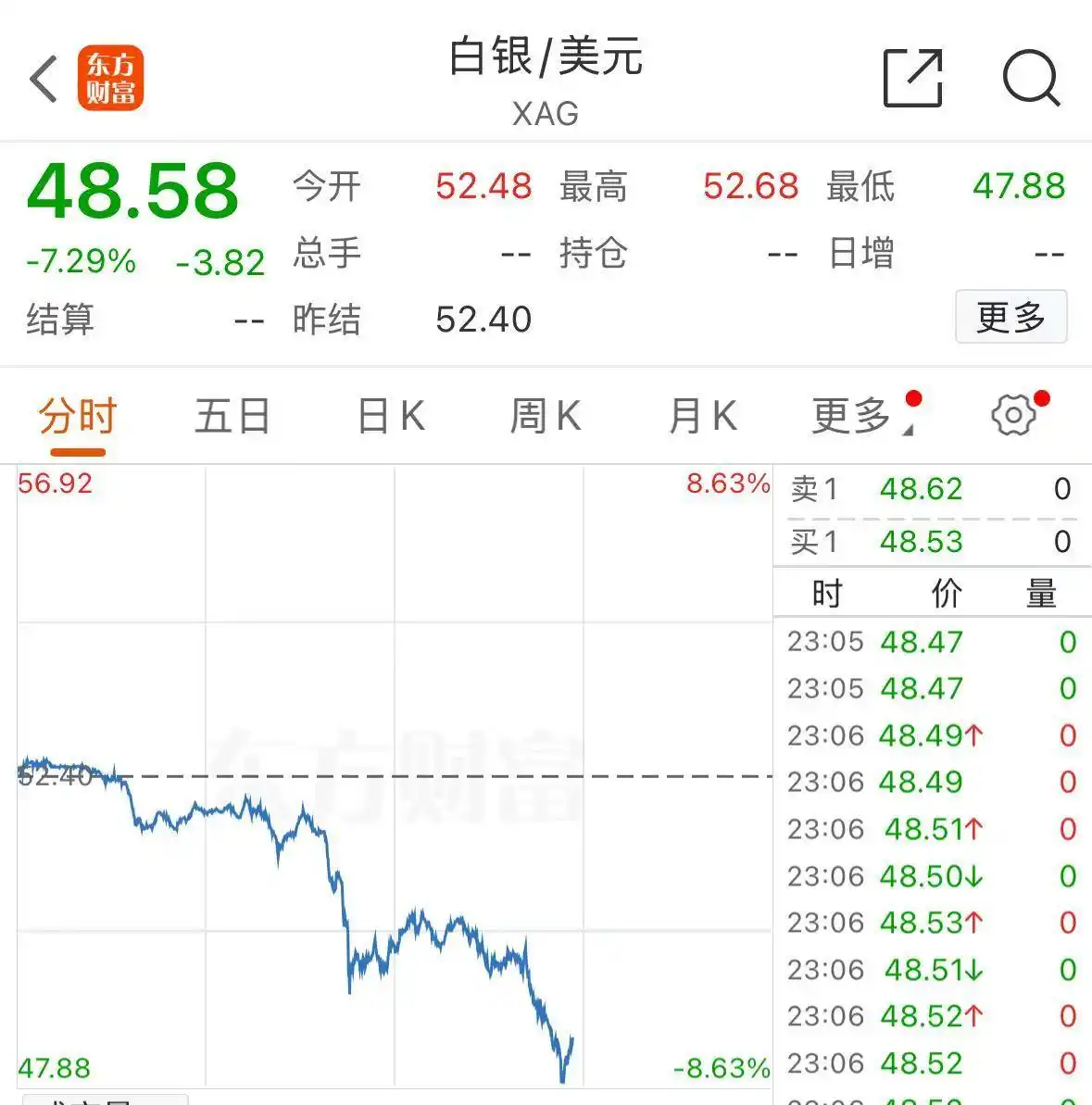
Task: Select the 分时 chart tab
Action: point(78,417)
